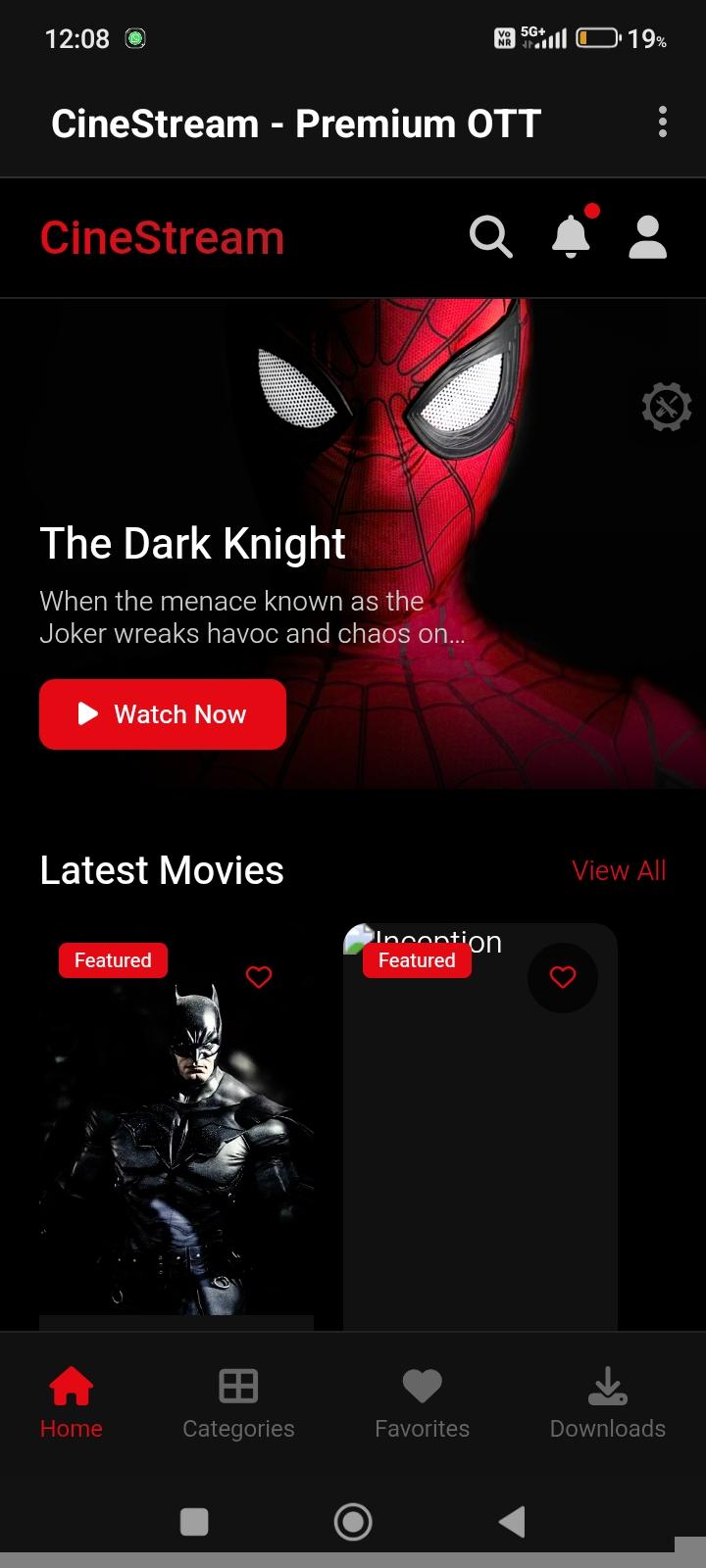Tap Watch Now for The Dark Knight

pyautogui.click(x=163, y=714)
